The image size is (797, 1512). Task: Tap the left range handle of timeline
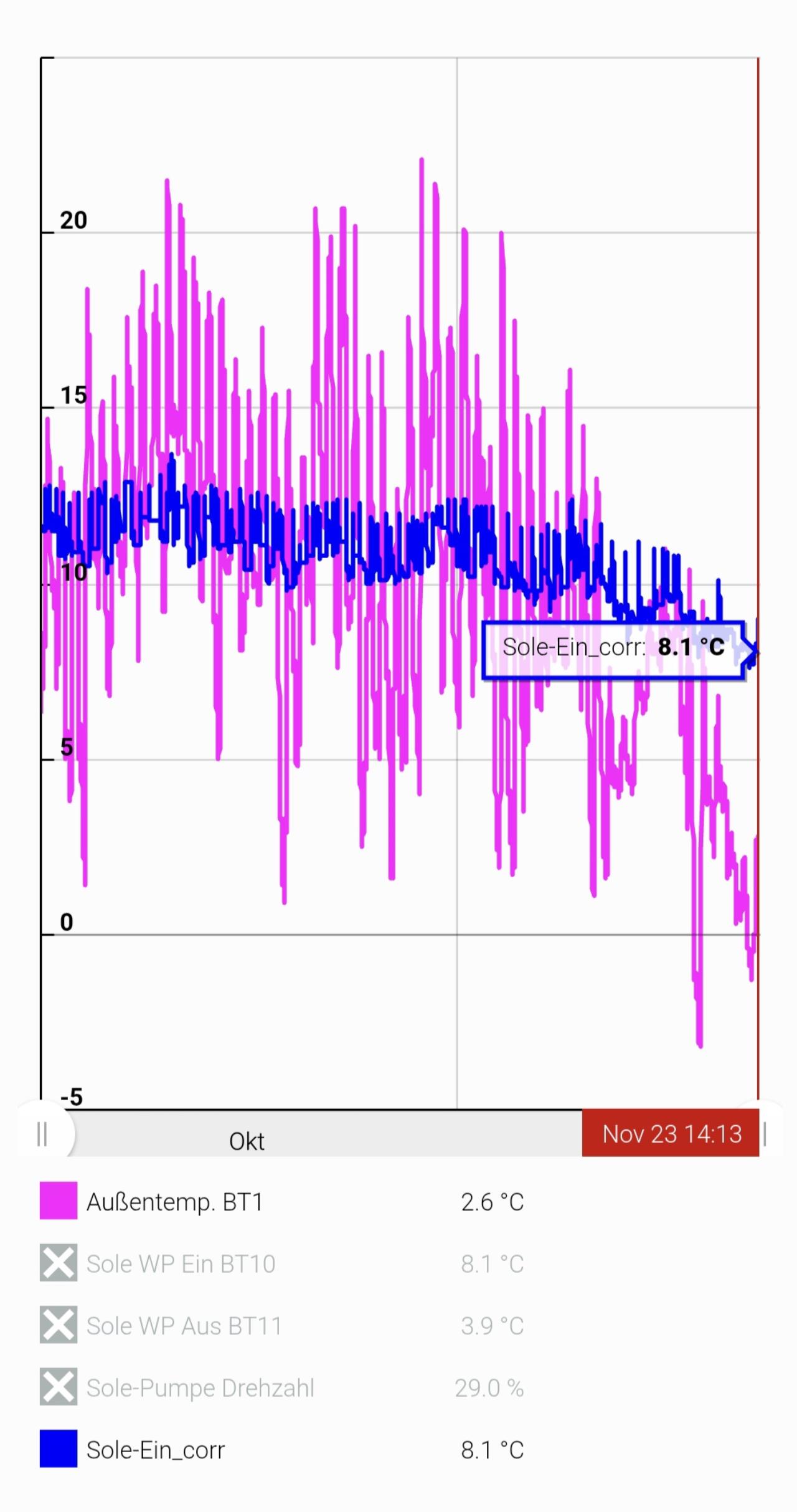tap(42, 1134)
